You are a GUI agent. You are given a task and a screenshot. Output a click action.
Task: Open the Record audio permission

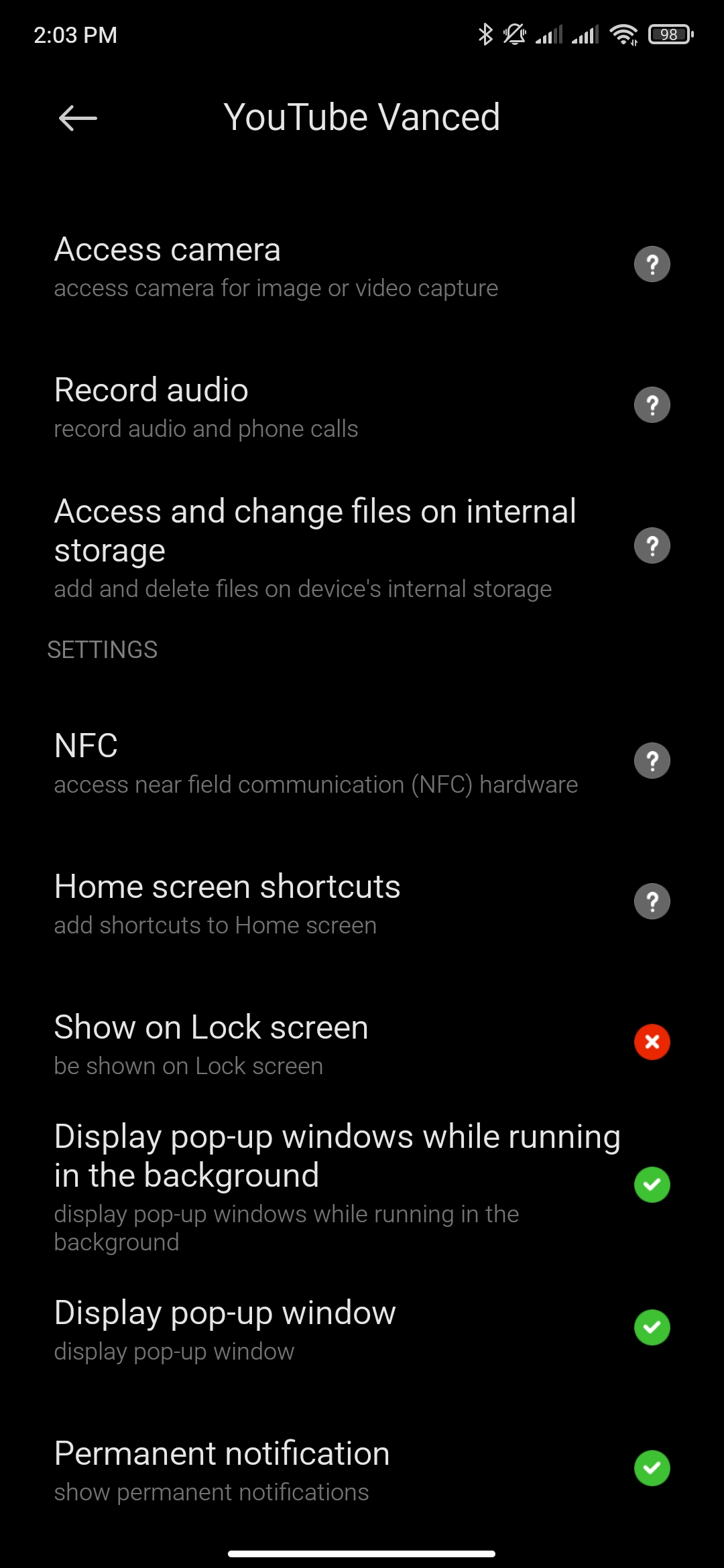pos(362,406)
